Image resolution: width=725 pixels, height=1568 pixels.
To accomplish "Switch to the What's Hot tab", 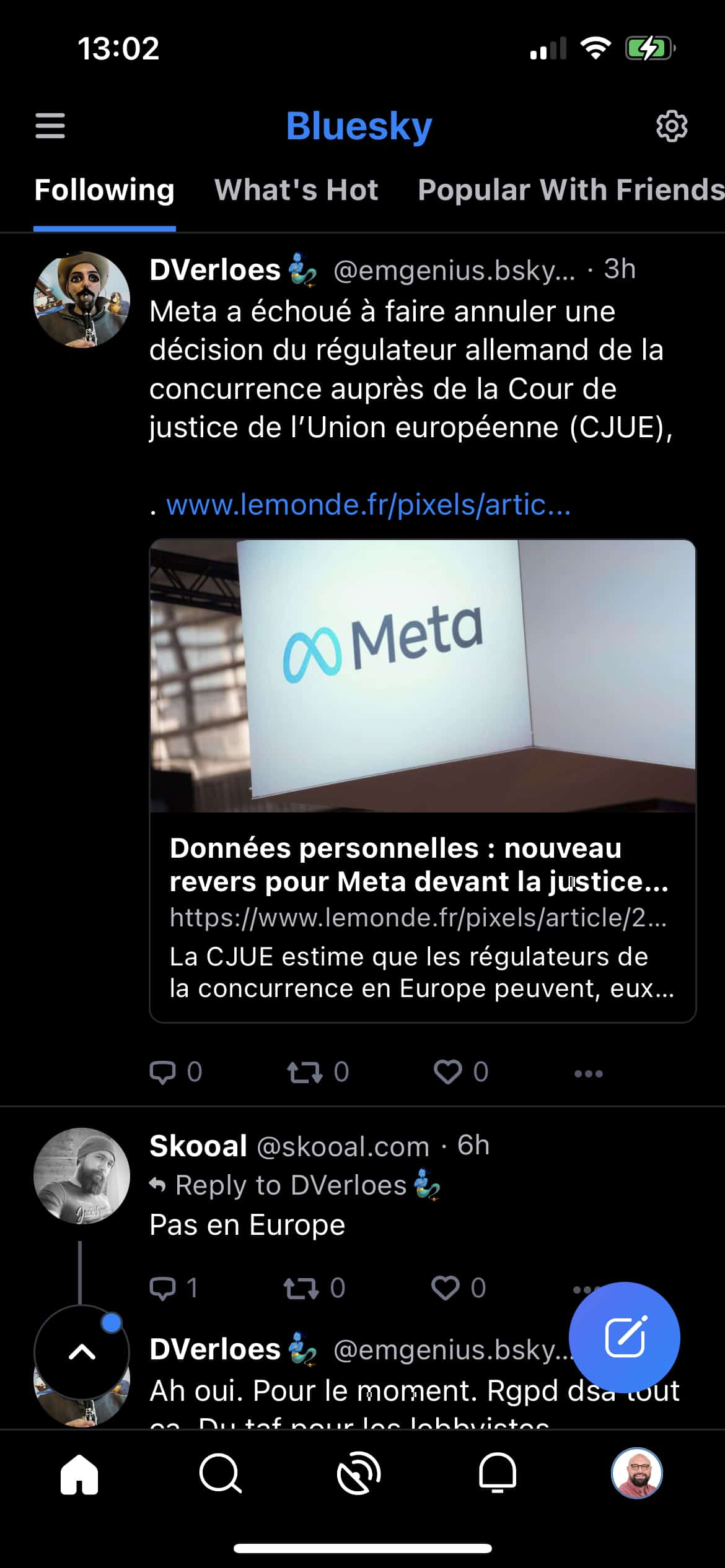I will point(296,189).
